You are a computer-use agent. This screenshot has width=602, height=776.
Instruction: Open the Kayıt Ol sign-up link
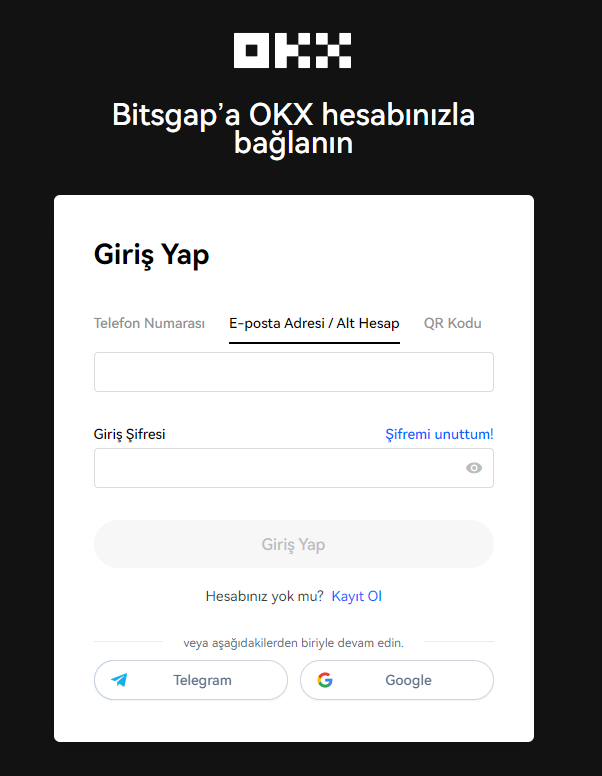357,596
